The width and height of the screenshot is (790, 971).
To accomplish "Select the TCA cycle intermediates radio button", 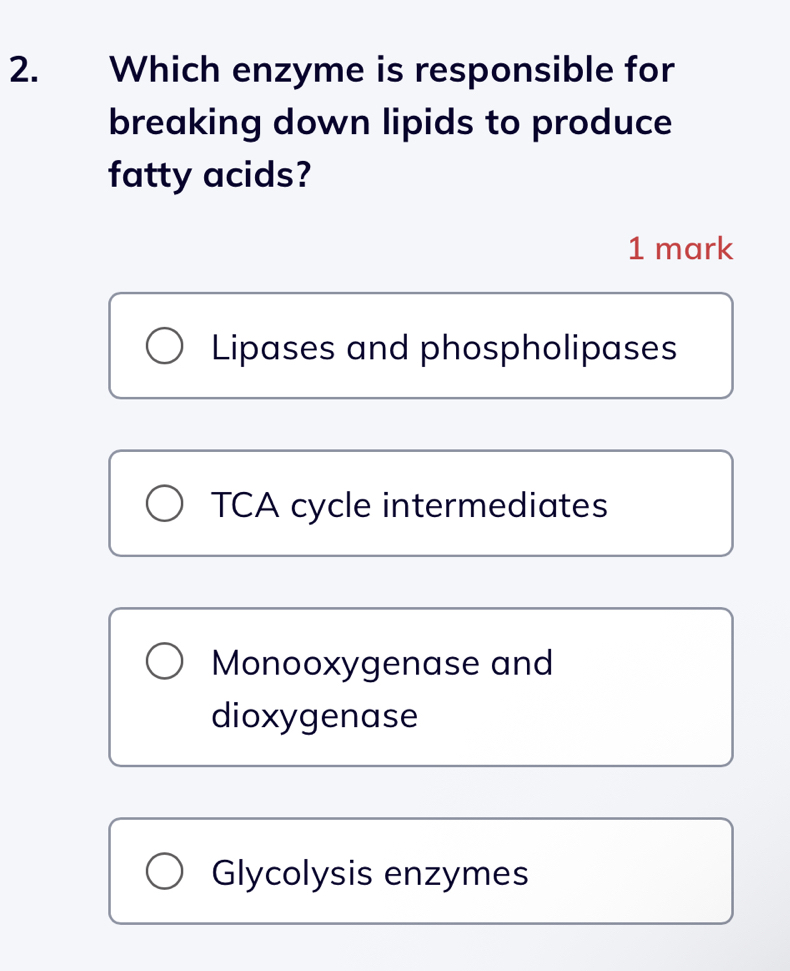I will coord(164,503).
